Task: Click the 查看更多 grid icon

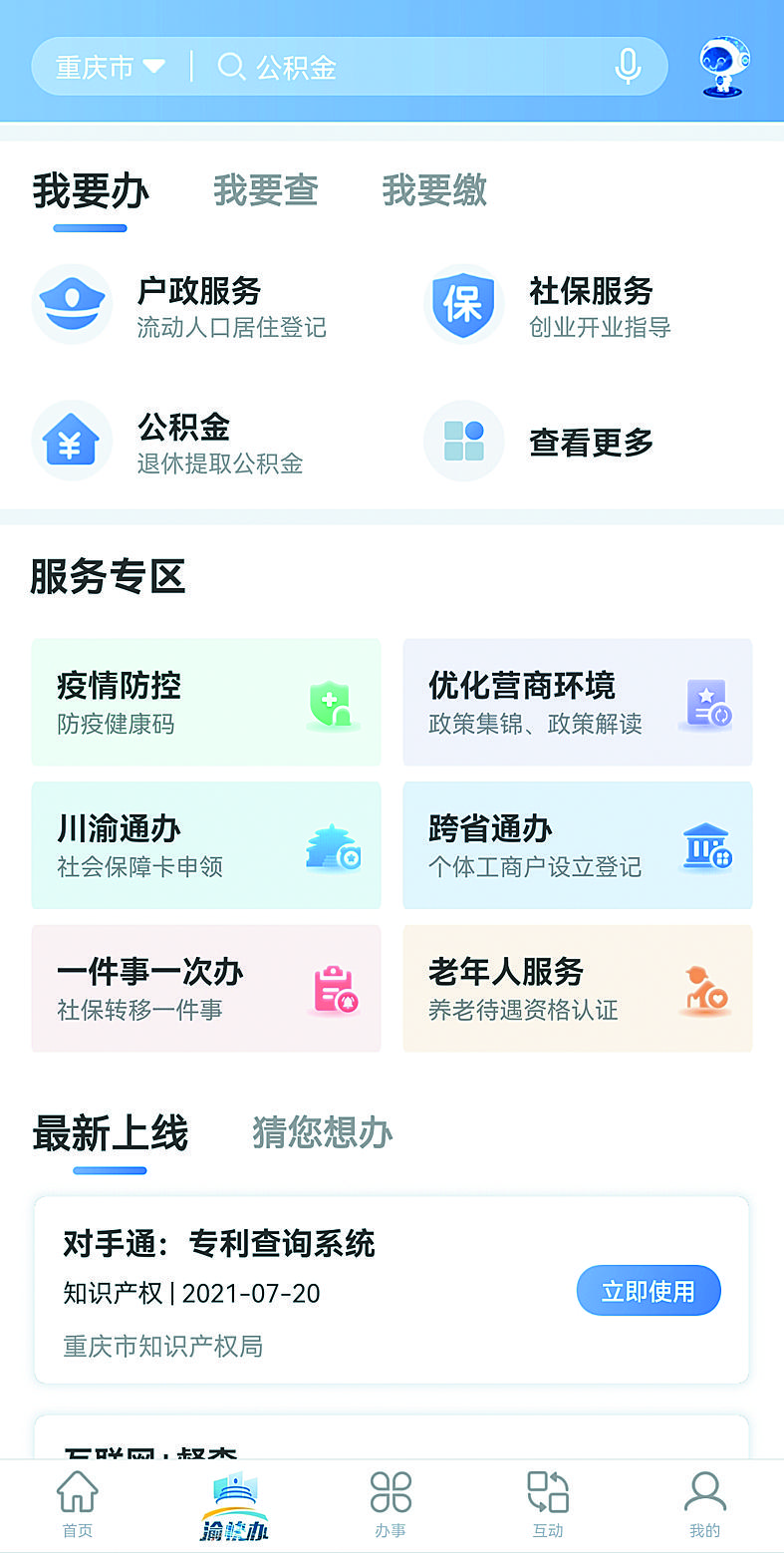Action: 463,441
